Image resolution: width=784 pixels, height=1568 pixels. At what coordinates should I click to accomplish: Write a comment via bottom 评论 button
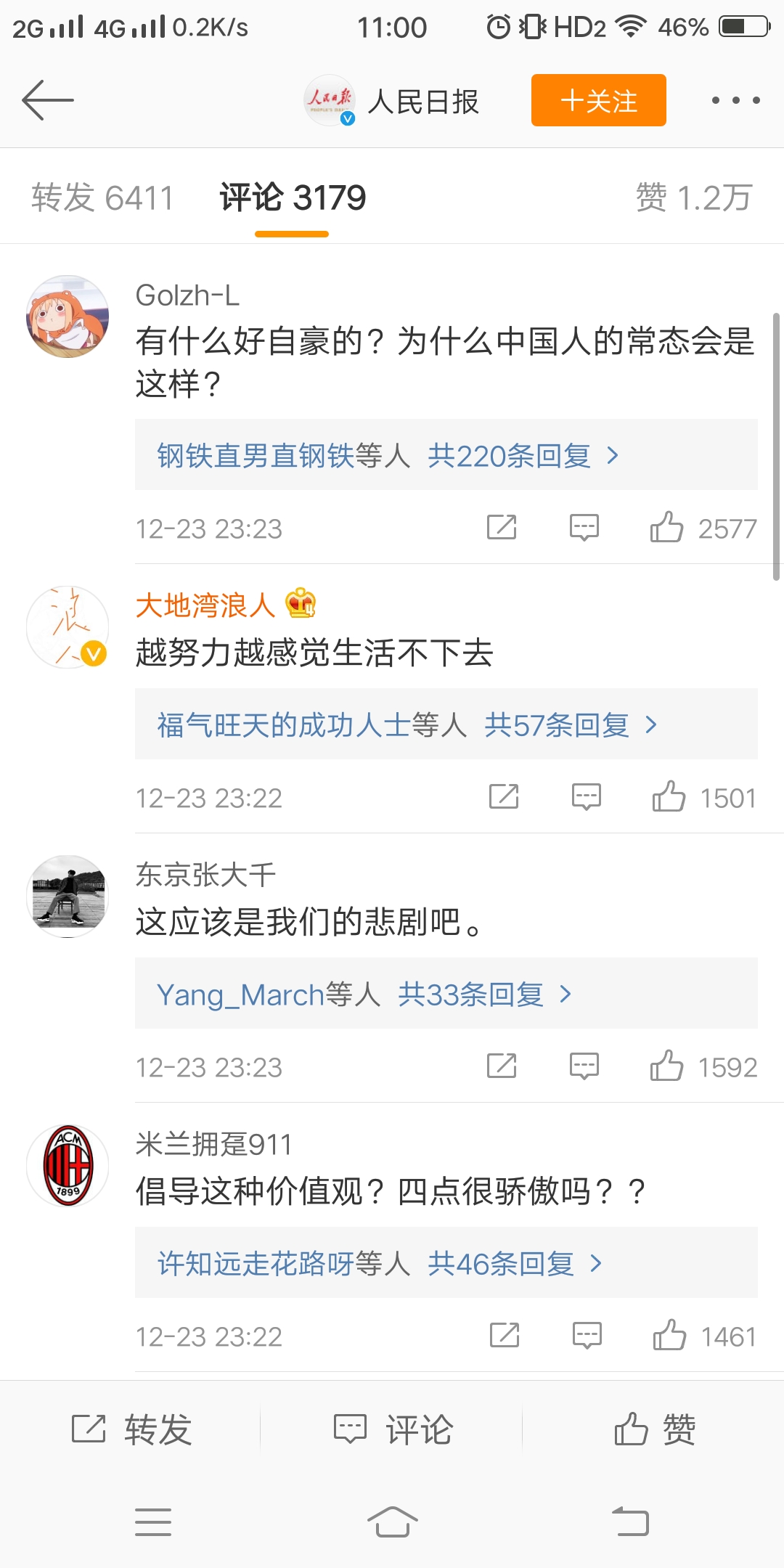392,1430
